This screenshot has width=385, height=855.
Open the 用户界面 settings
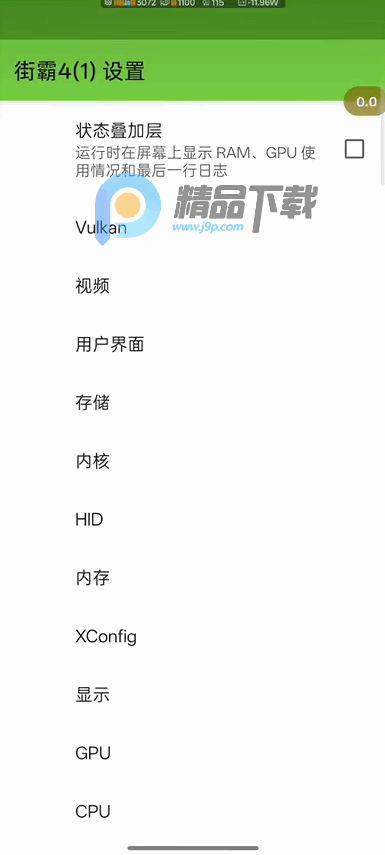pos(192,345)
